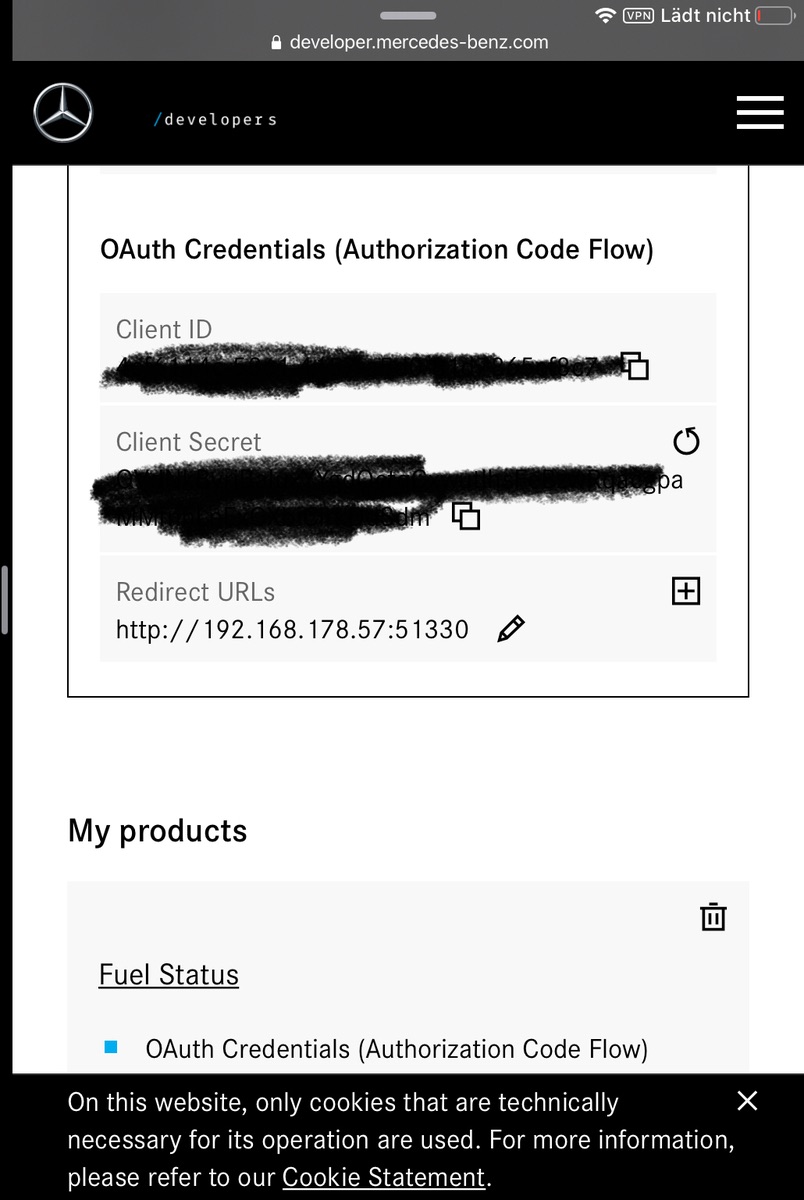
Task: Open the Cookie Statement link
Action: (383, 1176)
